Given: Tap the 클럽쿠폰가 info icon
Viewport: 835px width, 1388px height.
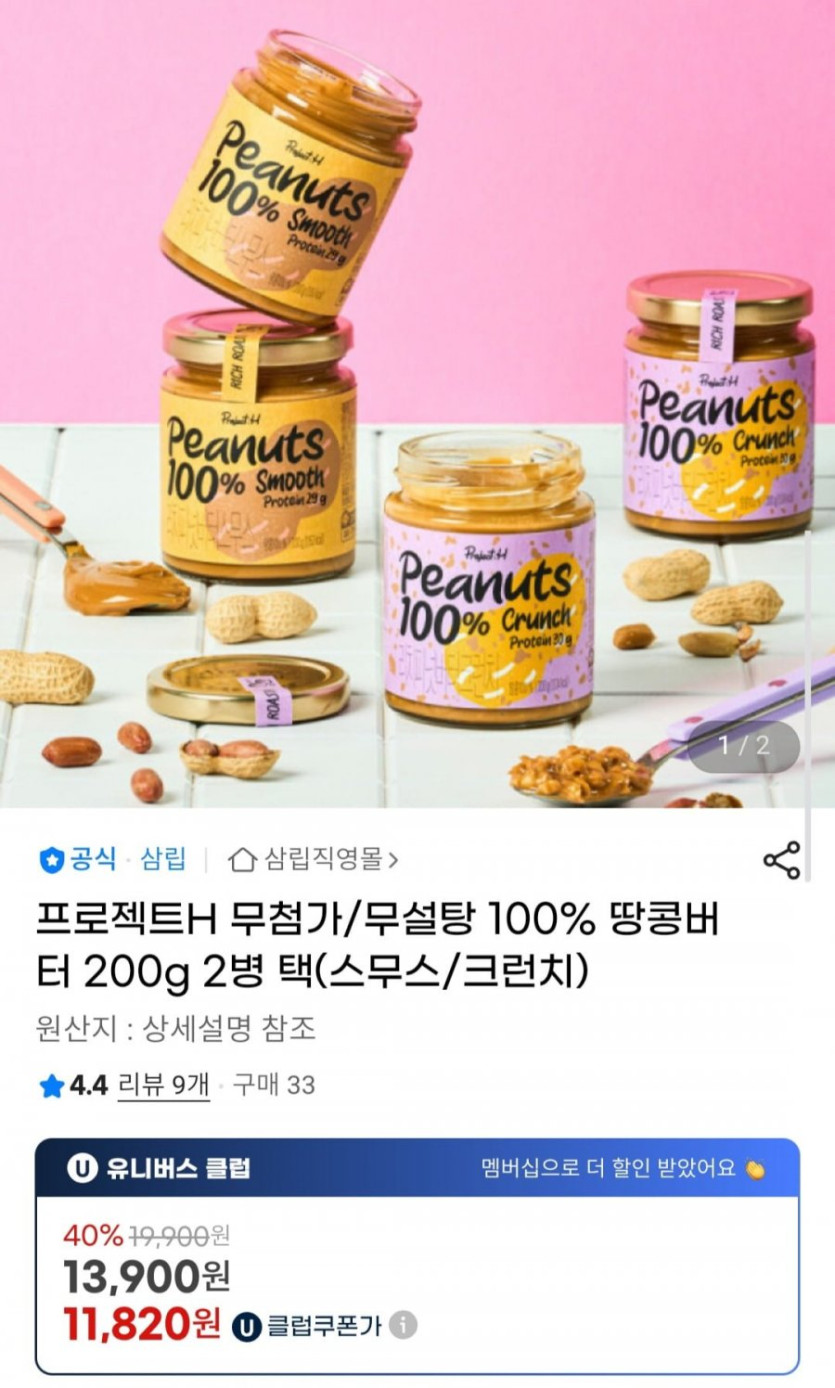Looking at the screenshot, I should 403,1326.
